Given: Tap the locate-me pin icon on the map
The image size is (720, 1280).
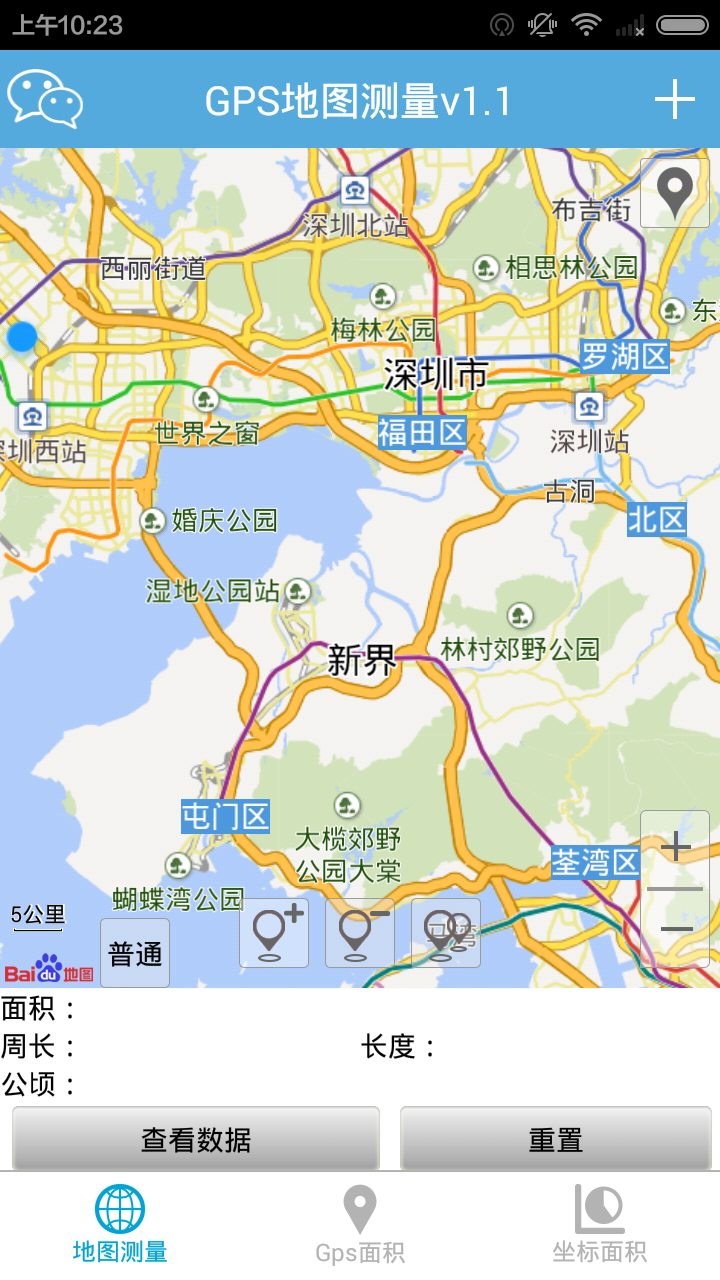Looking at the screenshot, I should tap(675, 192).
